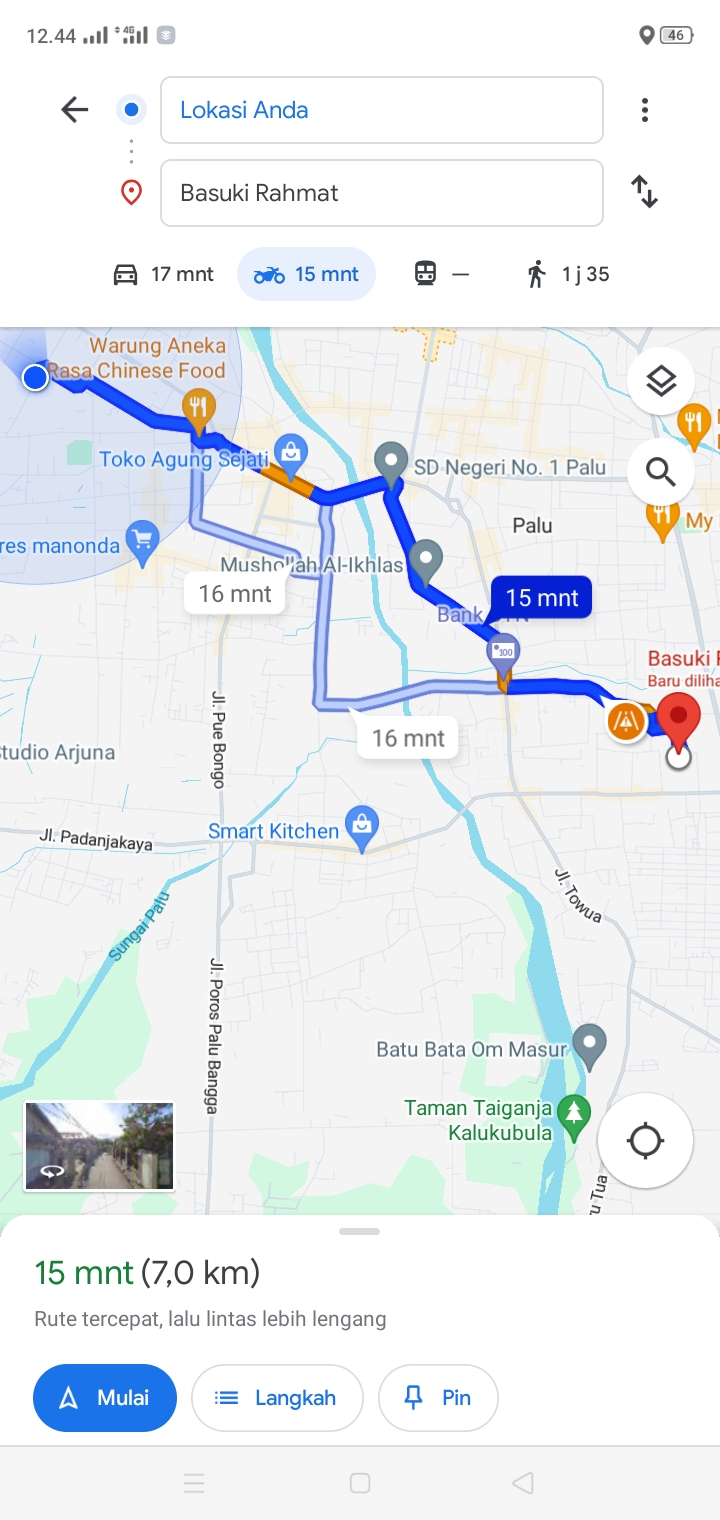Image resolution: width=720 pixels, height=1520 pixels.
Task: View route steps via Langkah
Action: pos(277,1398)
